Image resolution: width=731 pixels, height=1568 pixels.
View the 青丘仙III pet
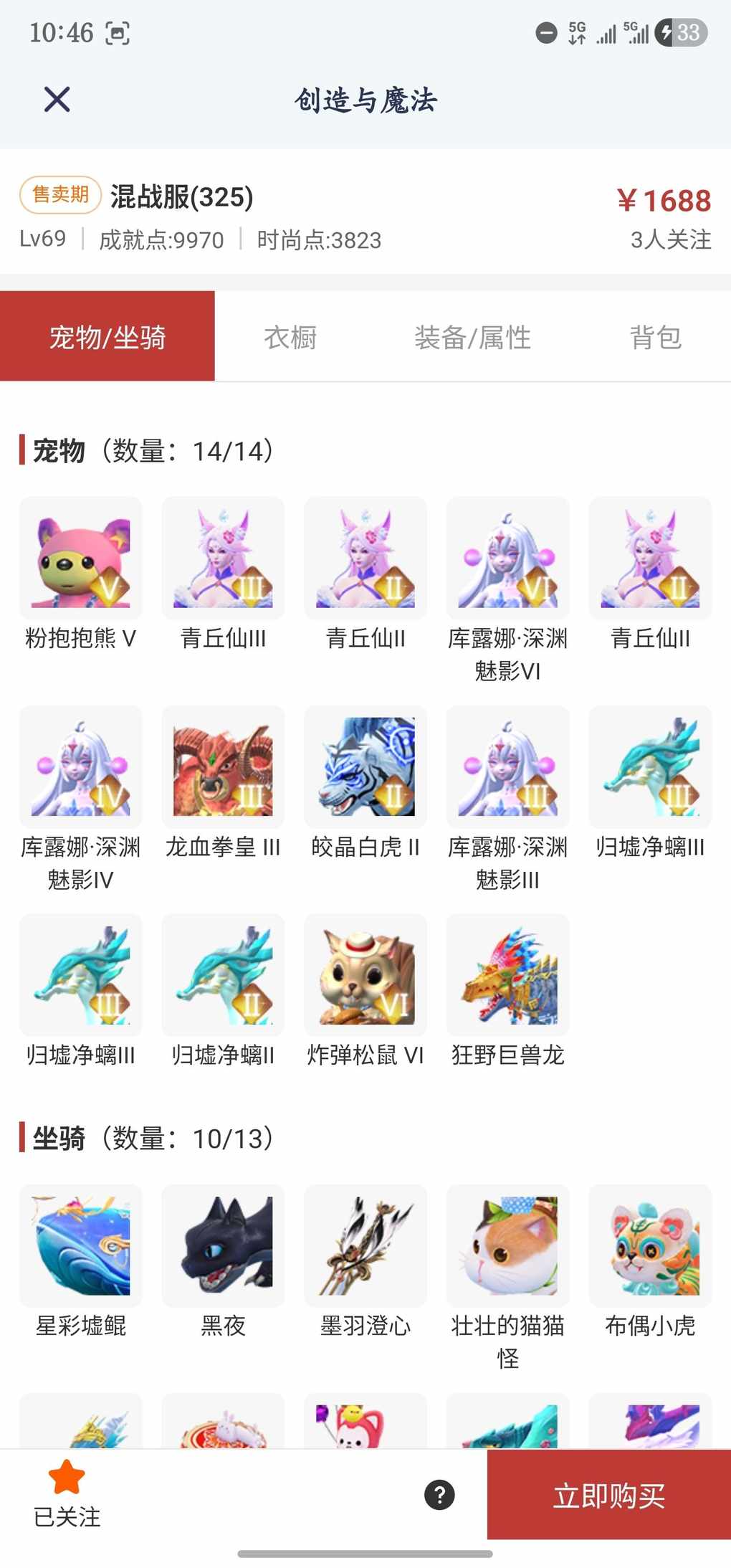pyautogui.click(x=223, y=559)
